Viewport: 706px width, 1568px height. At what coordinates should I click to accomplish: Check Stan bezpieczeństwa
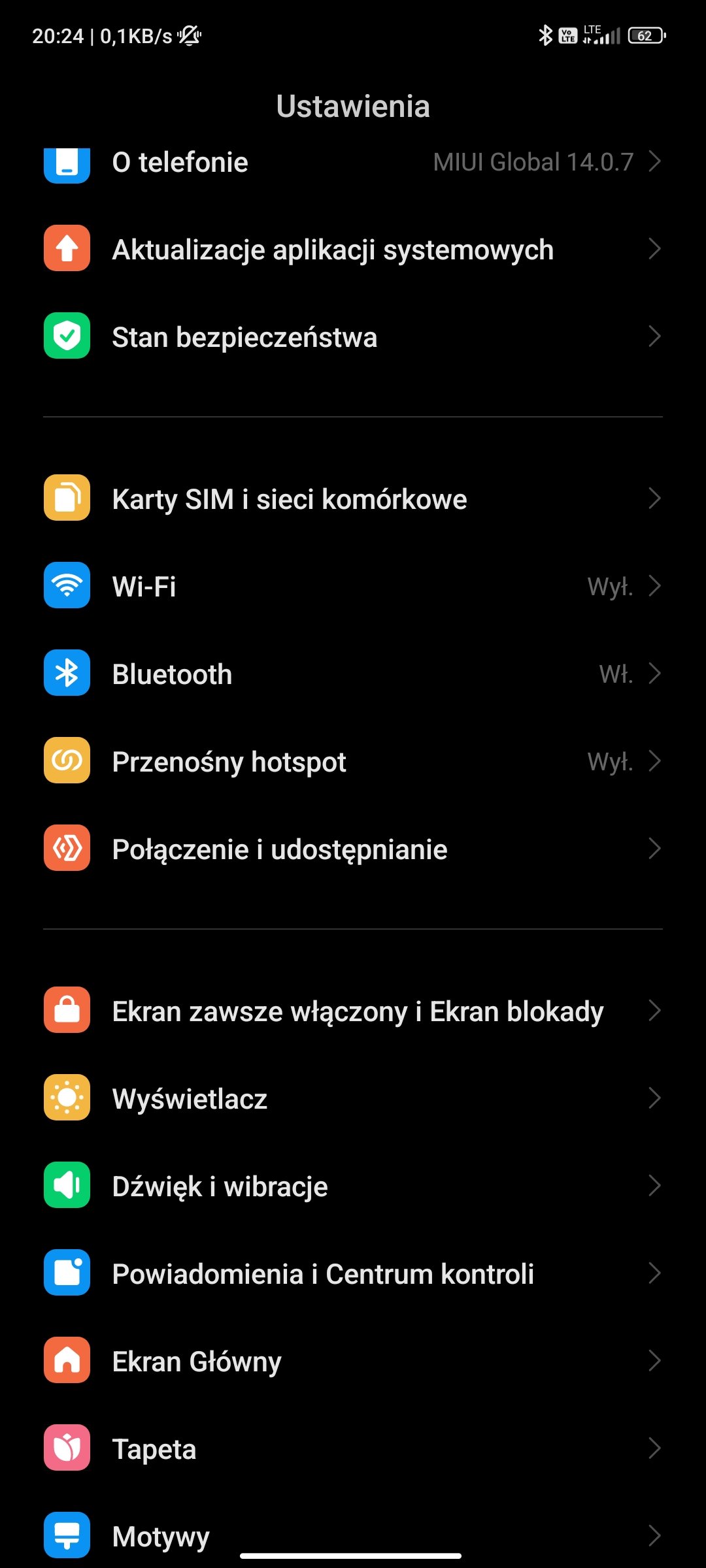click(353, 337)
